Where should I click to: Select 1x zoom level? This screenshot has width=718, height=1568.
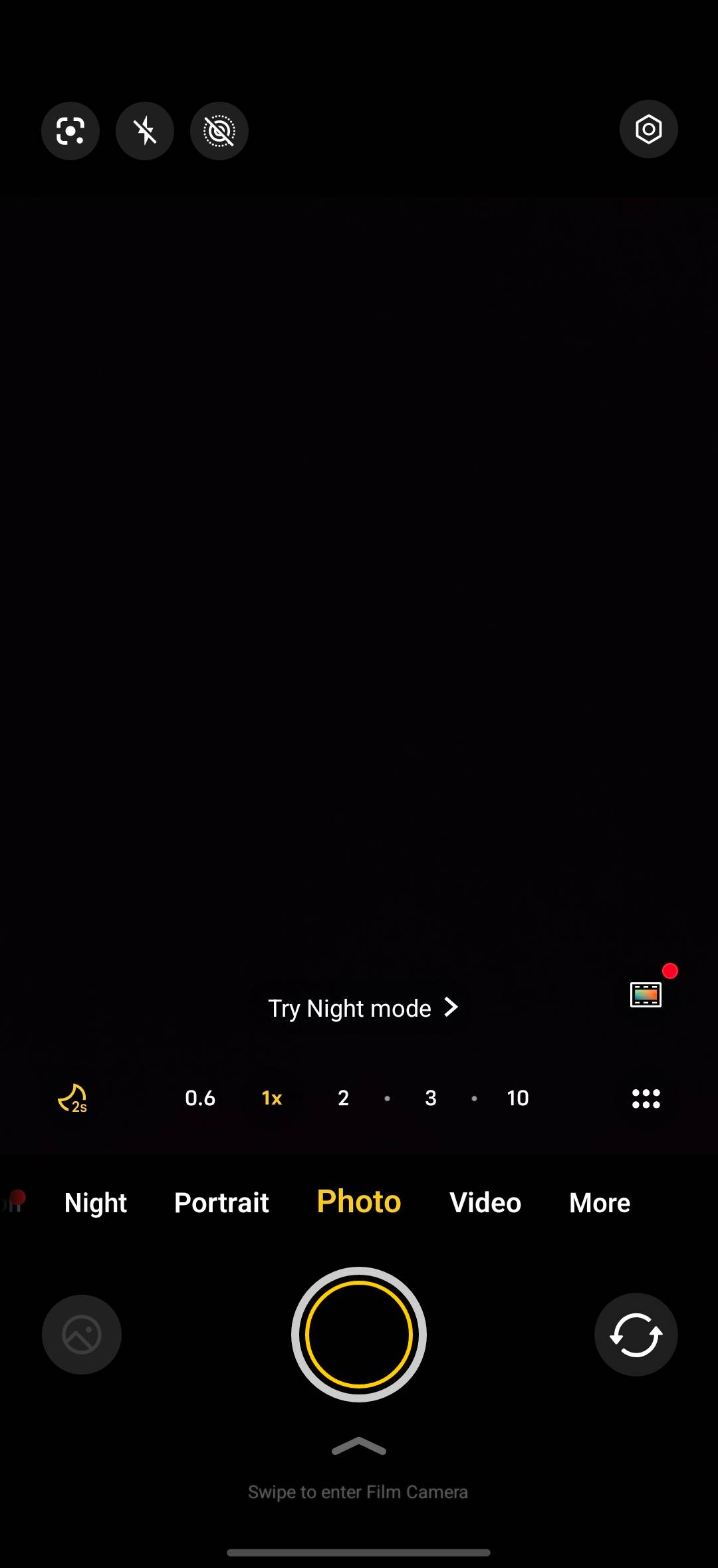click(272, 1098)
